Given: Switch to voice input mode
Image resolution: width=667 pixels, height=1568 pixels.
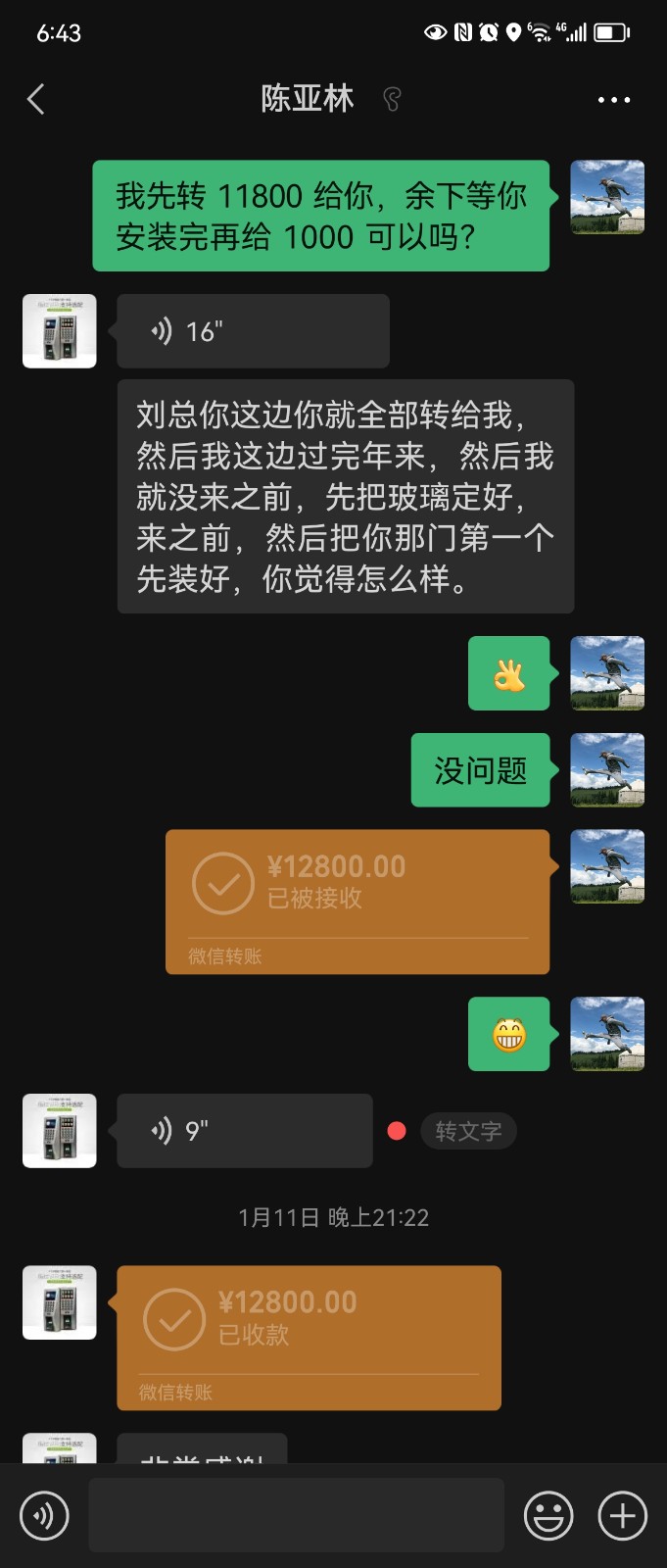Looking at the screenshot, I should pos(44,1515).
